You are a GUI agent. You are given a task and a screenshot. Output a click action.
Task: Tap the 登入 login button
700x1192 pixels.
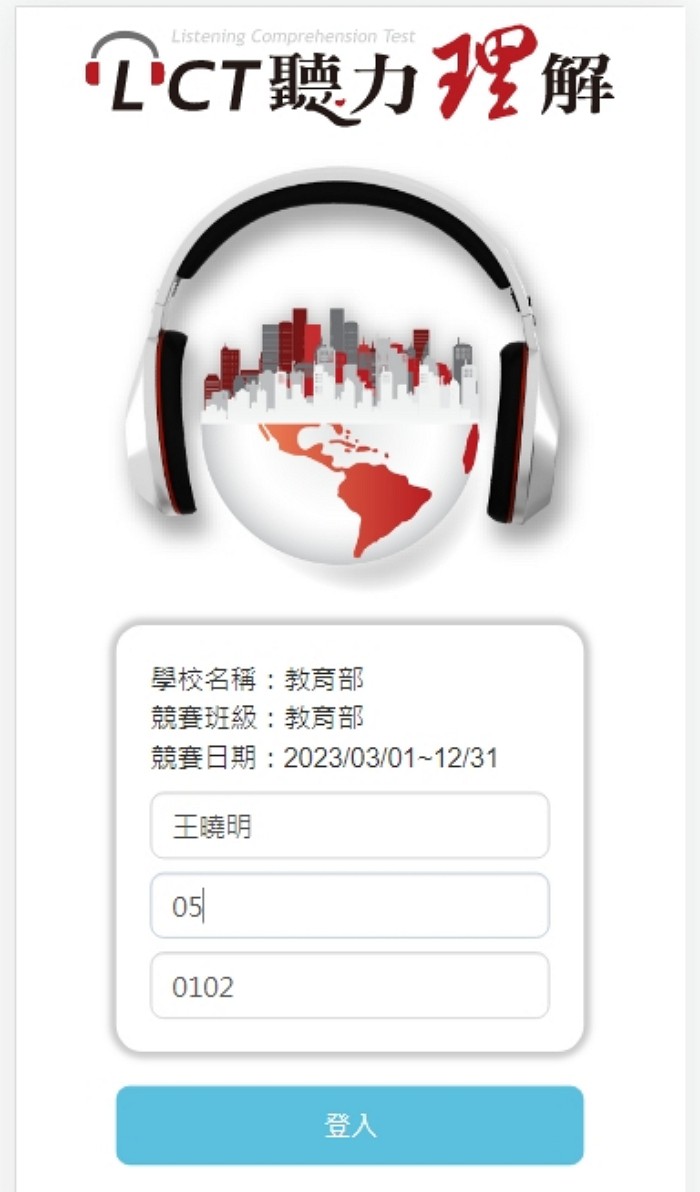[x=349, y=1125]
